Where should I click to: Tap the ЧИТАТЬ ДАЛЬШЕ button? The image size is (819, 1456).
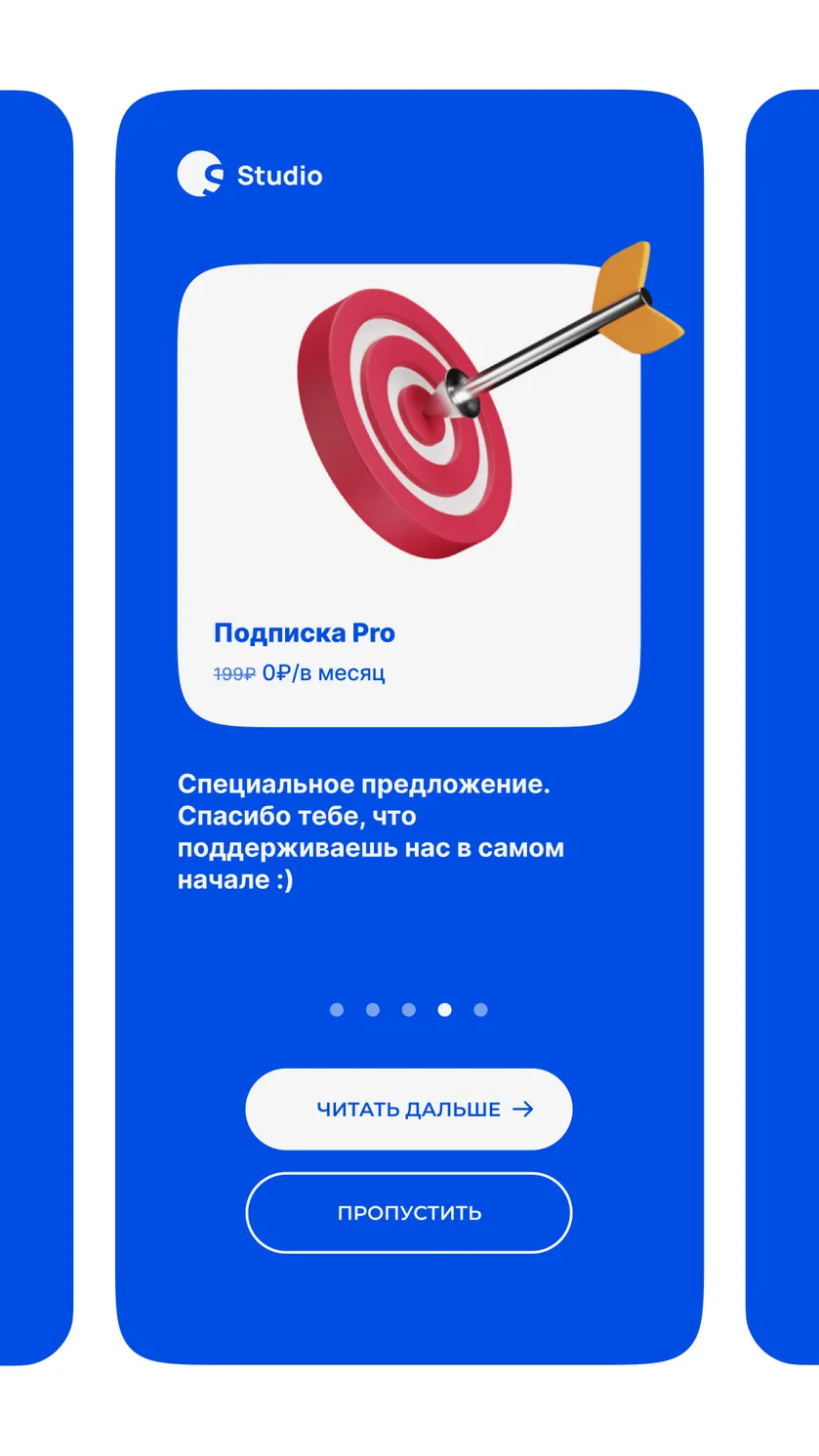click(408, 1109)
